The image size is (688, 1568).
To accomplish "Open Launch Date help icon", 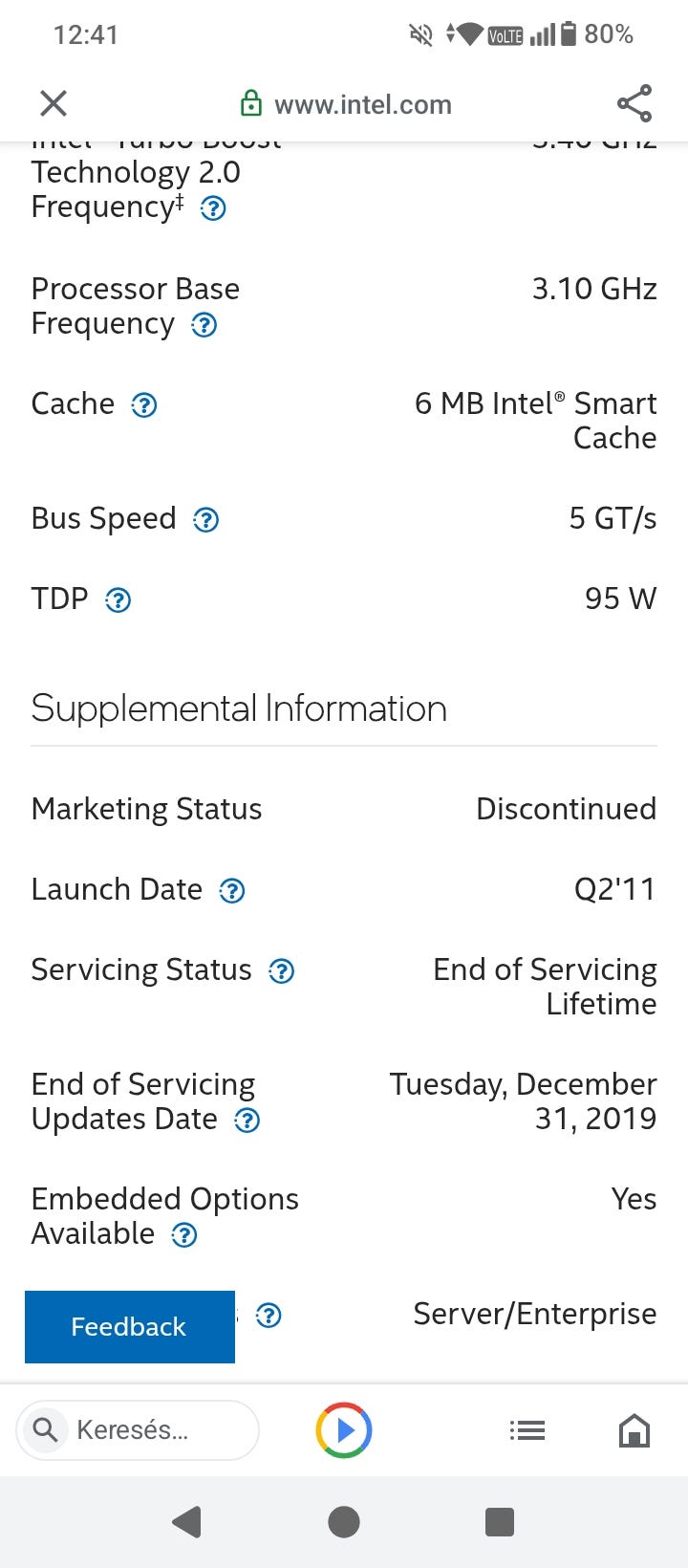I will 232,891.
